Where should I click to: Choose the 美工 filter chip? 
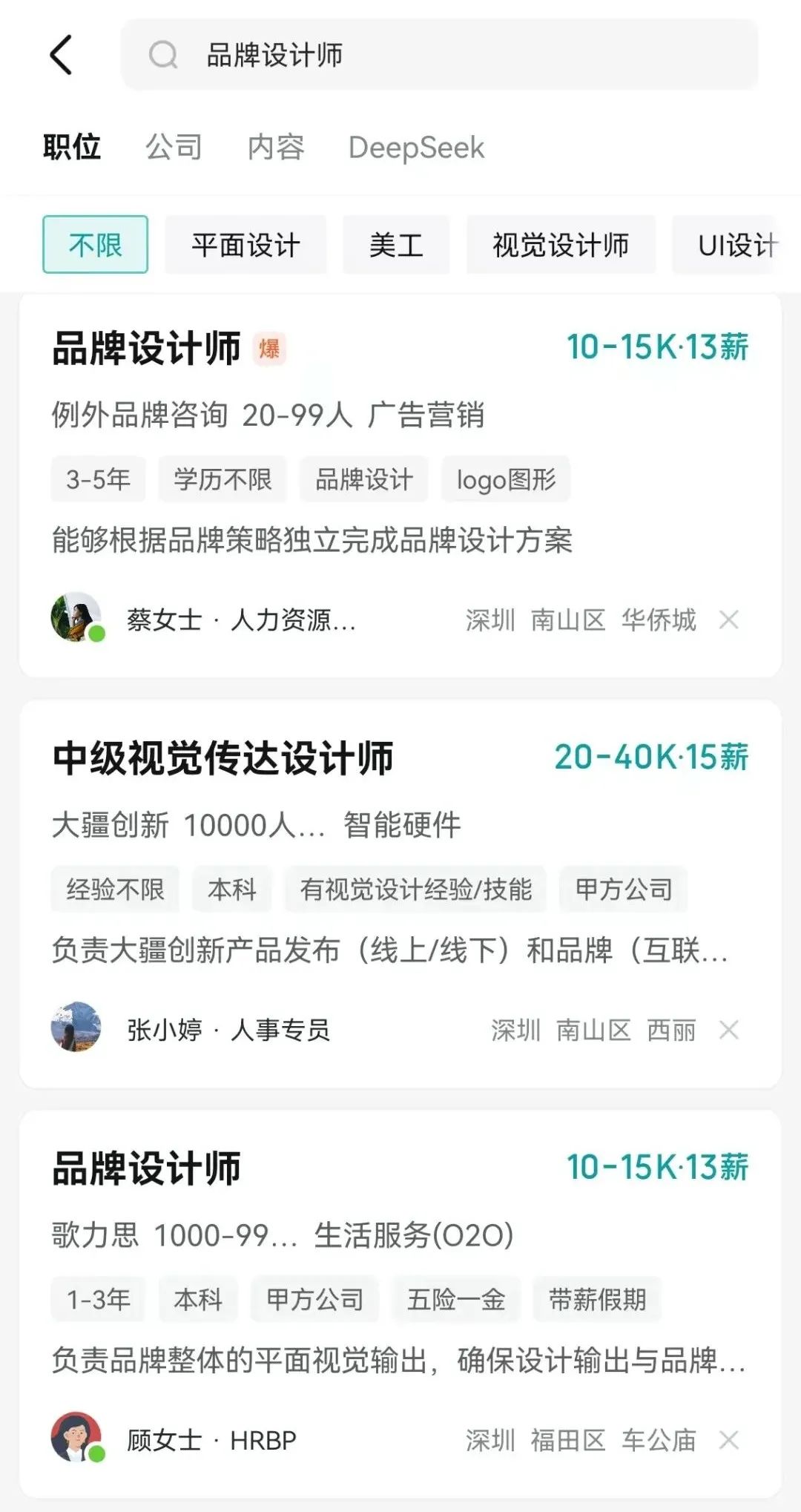396,245
